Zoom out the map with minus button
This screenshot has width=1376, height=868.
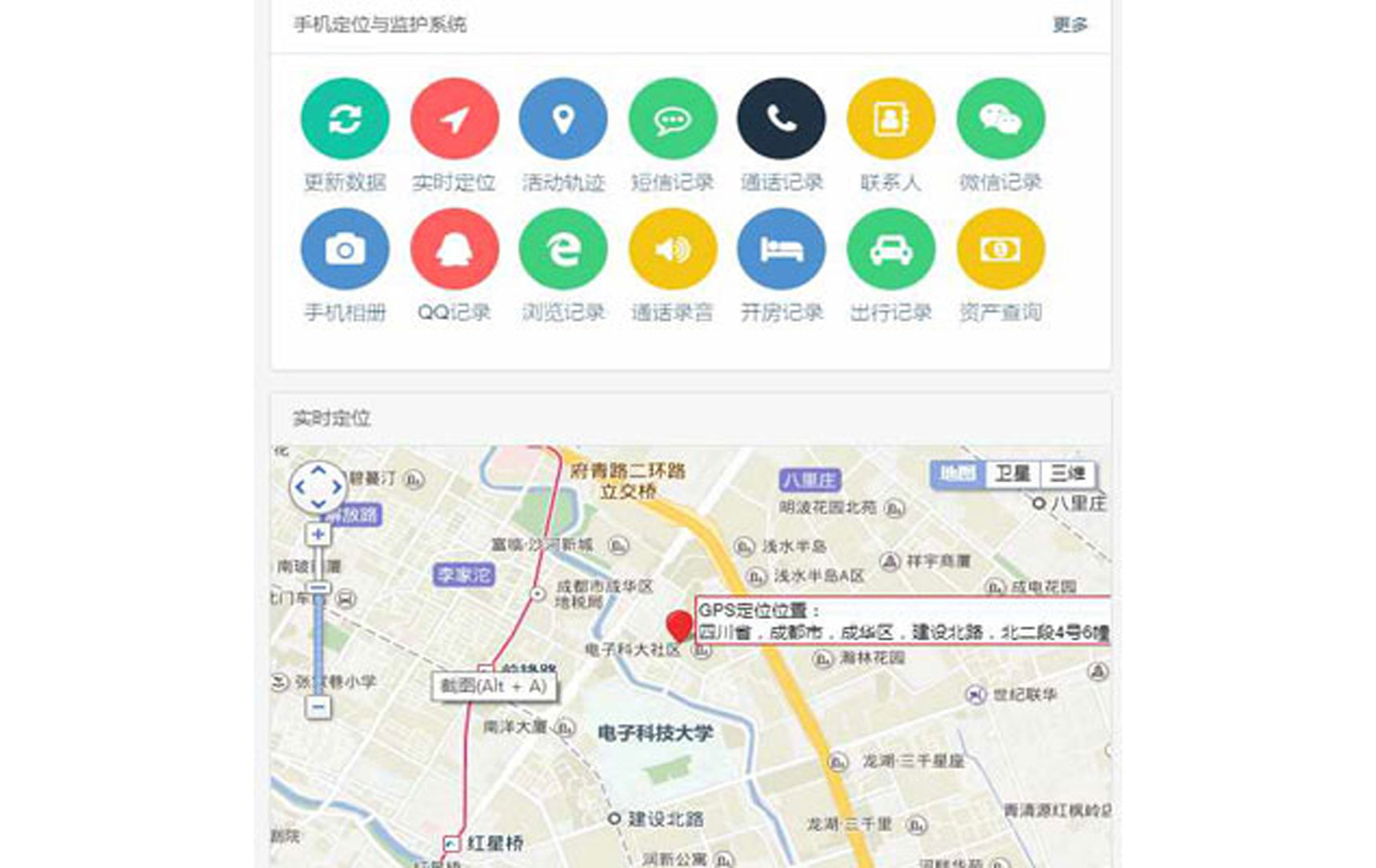click(318, 707)
